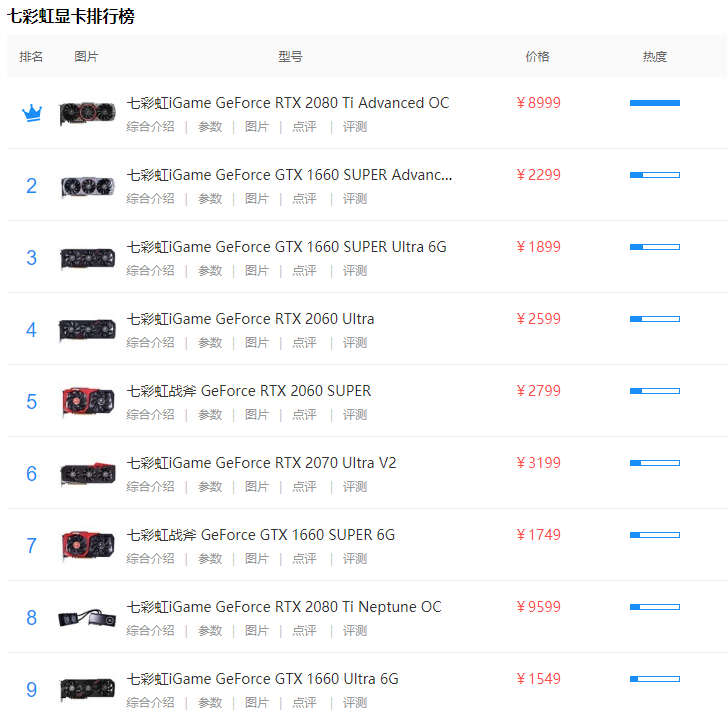The height and width of the screenshot is (716, 727).
Task: Open iGame GeForce GTX 1660 SUPER Ultra 6G
Action: pos(286,247)
